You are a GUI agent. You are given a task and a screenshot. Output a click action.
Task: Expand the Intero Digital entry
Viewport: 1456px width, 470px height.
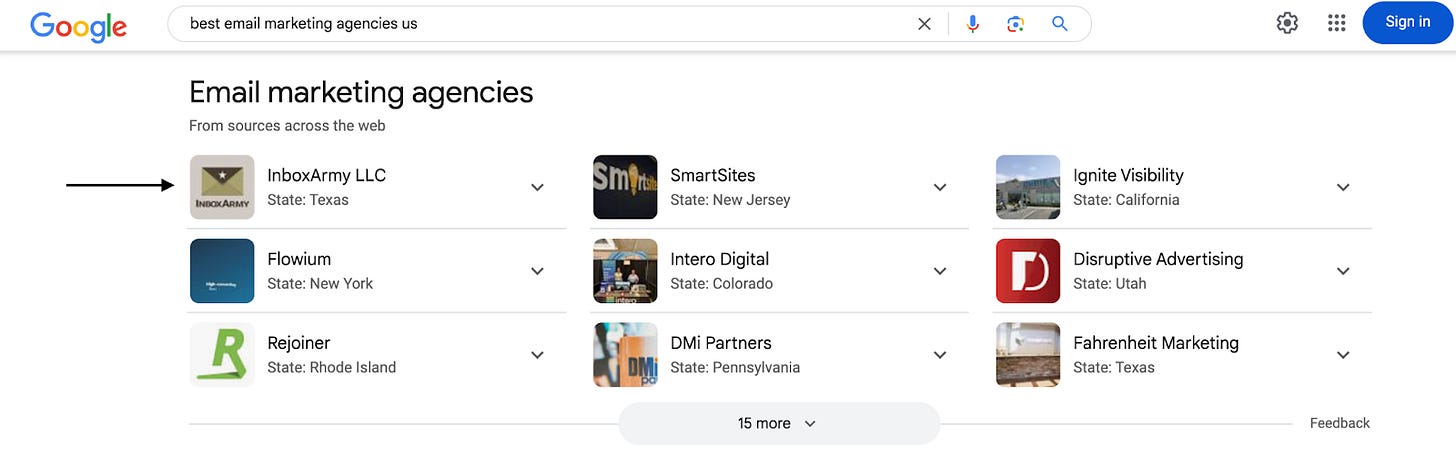click(940, 271)
